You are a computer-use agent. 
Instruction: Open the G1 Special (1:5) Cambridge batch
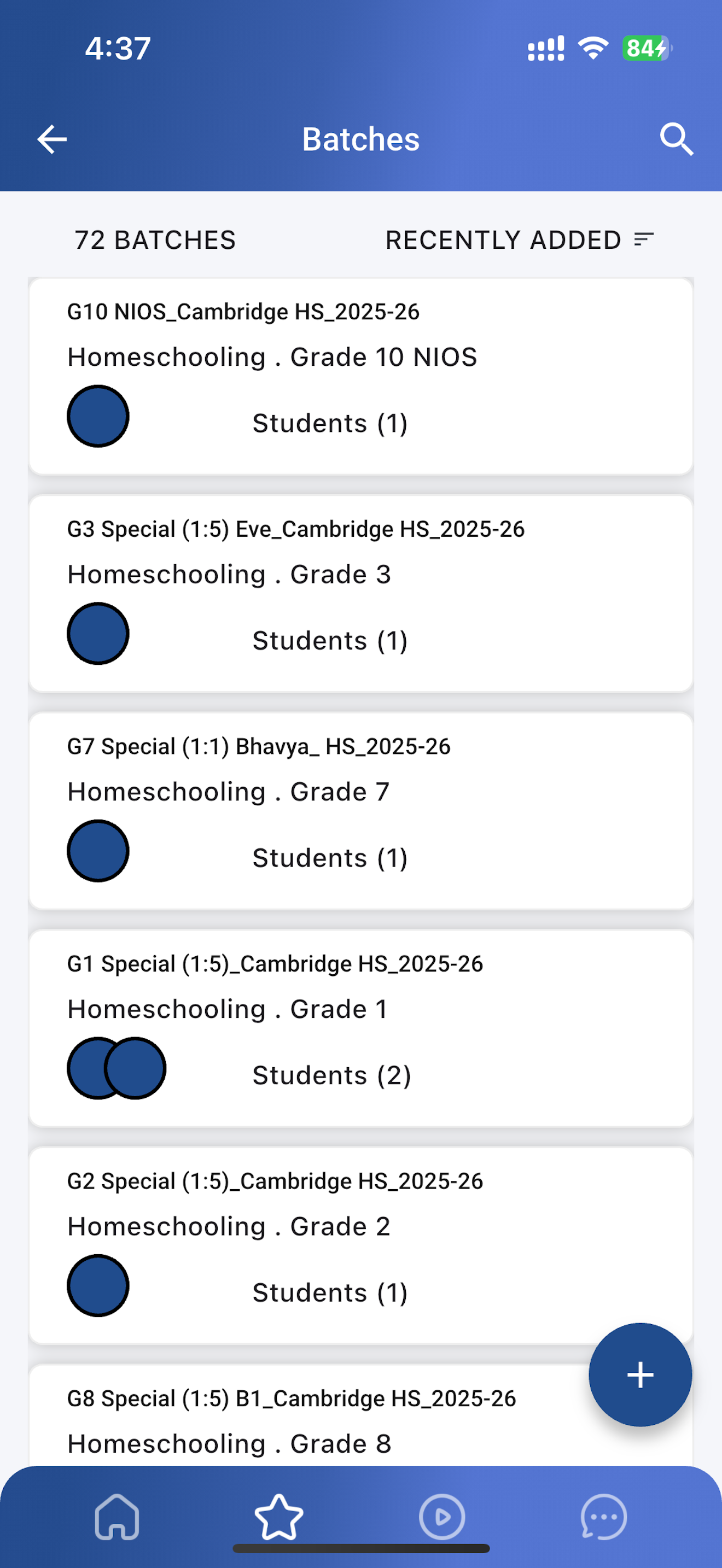361,1028
